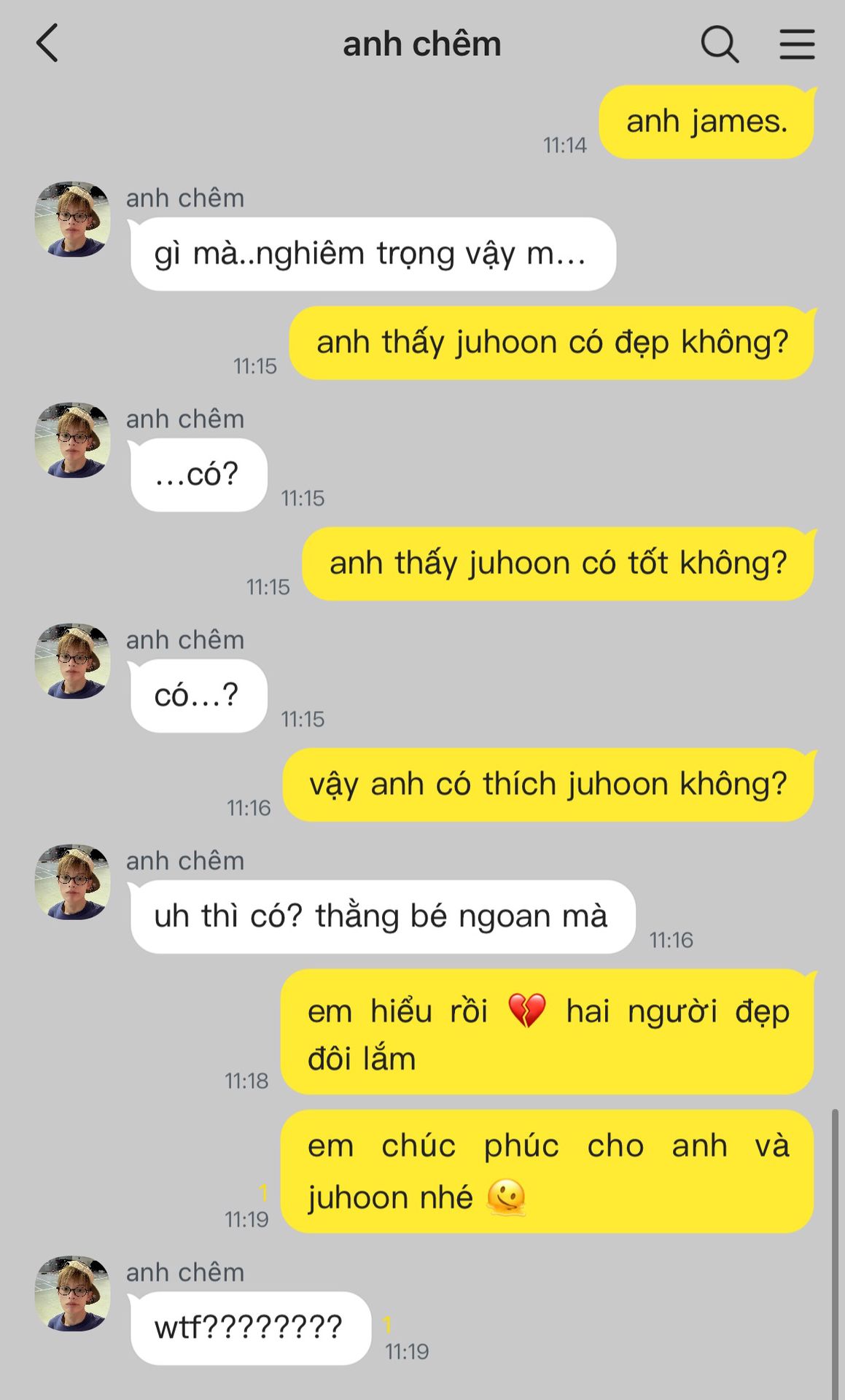
Task: Search within the anh chêm conversation
Action: (x=719, y=44)
